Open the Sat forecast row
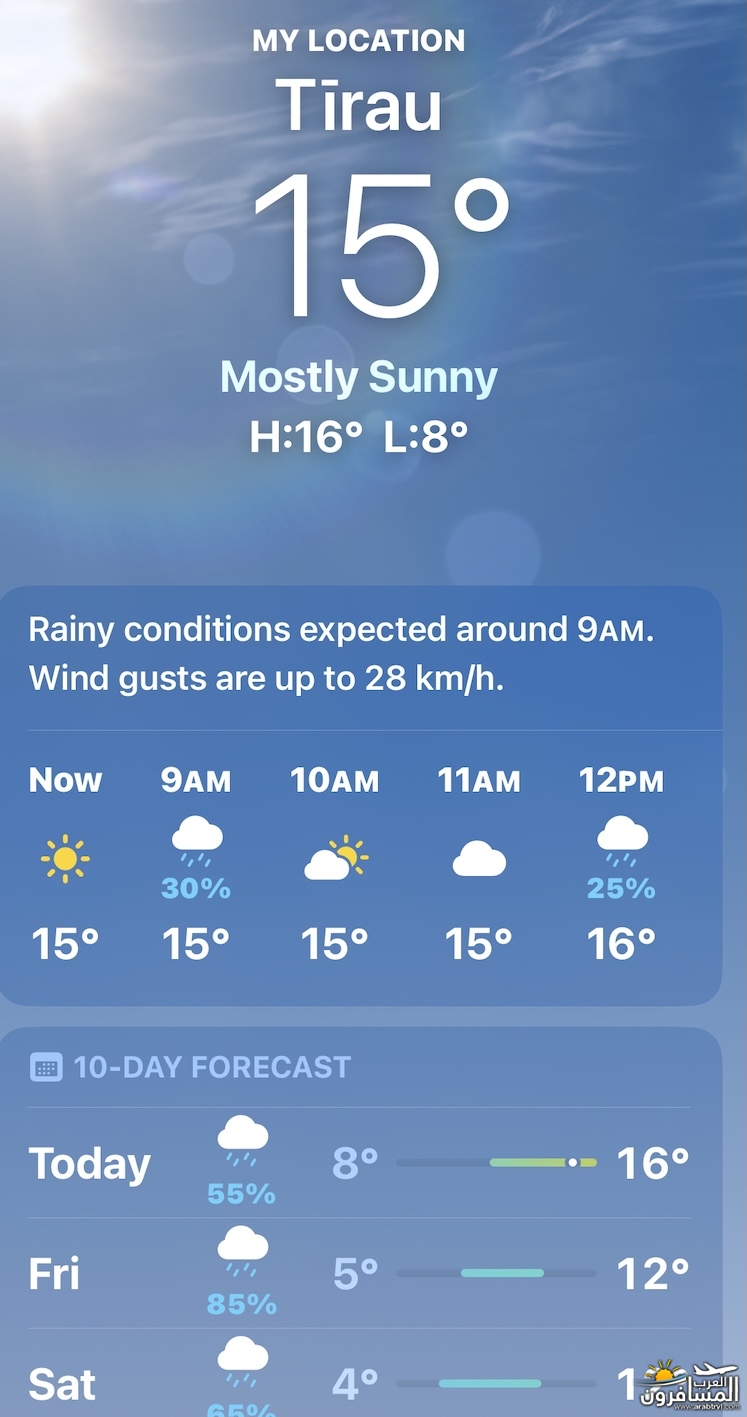Viewport: 747px width, 1417px height. (360, 1382)
